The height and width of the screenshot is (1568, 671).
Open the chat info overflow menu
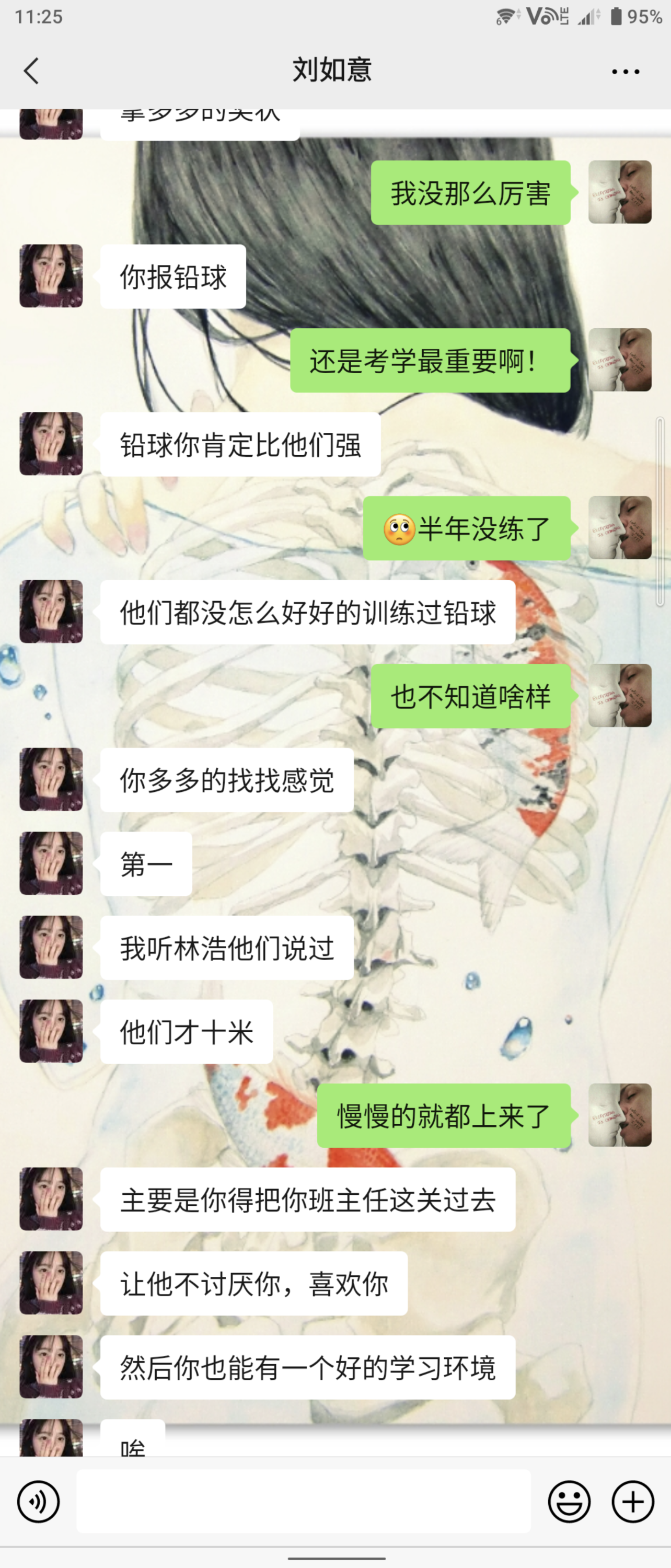(626, 71)
